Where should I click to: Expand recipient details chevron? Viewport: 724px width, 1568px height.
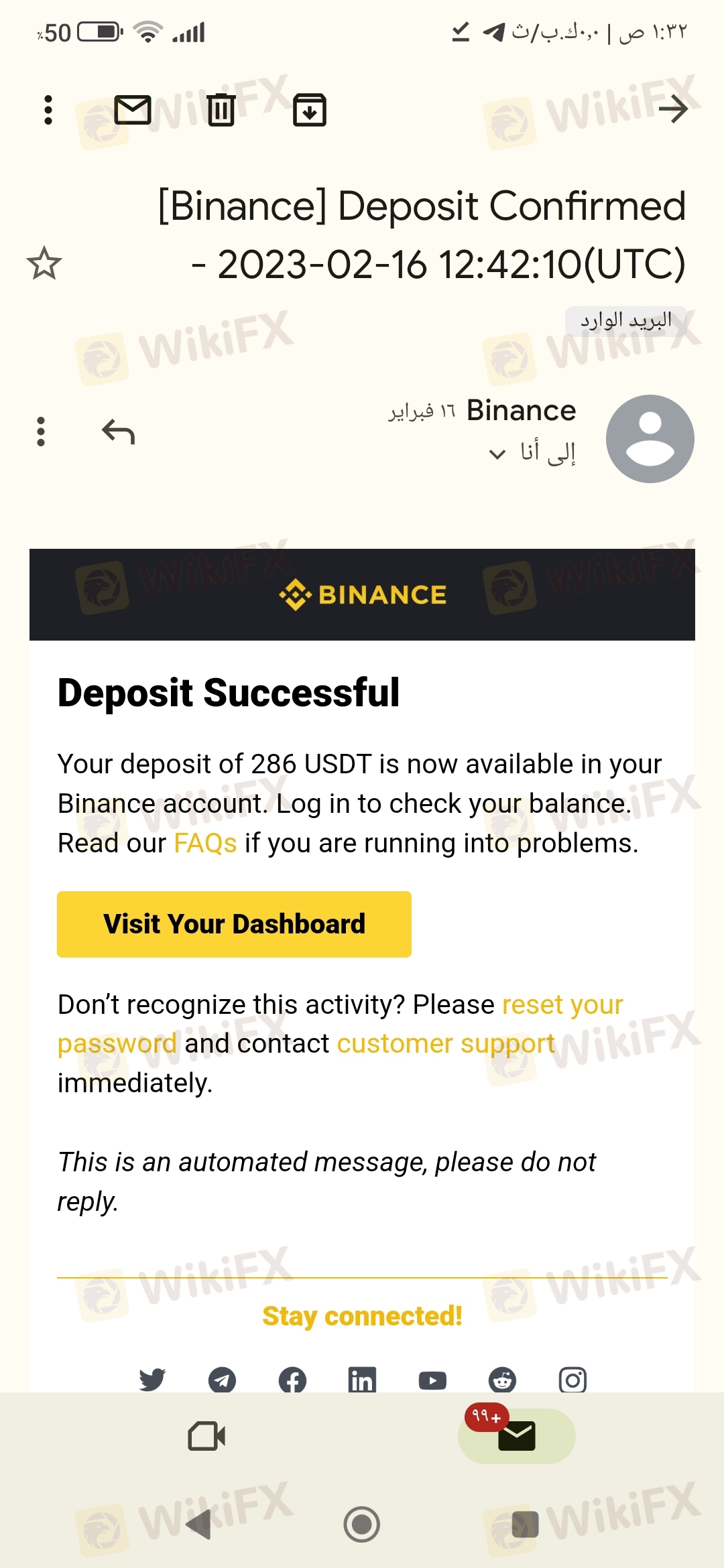[x=497, y=454]
